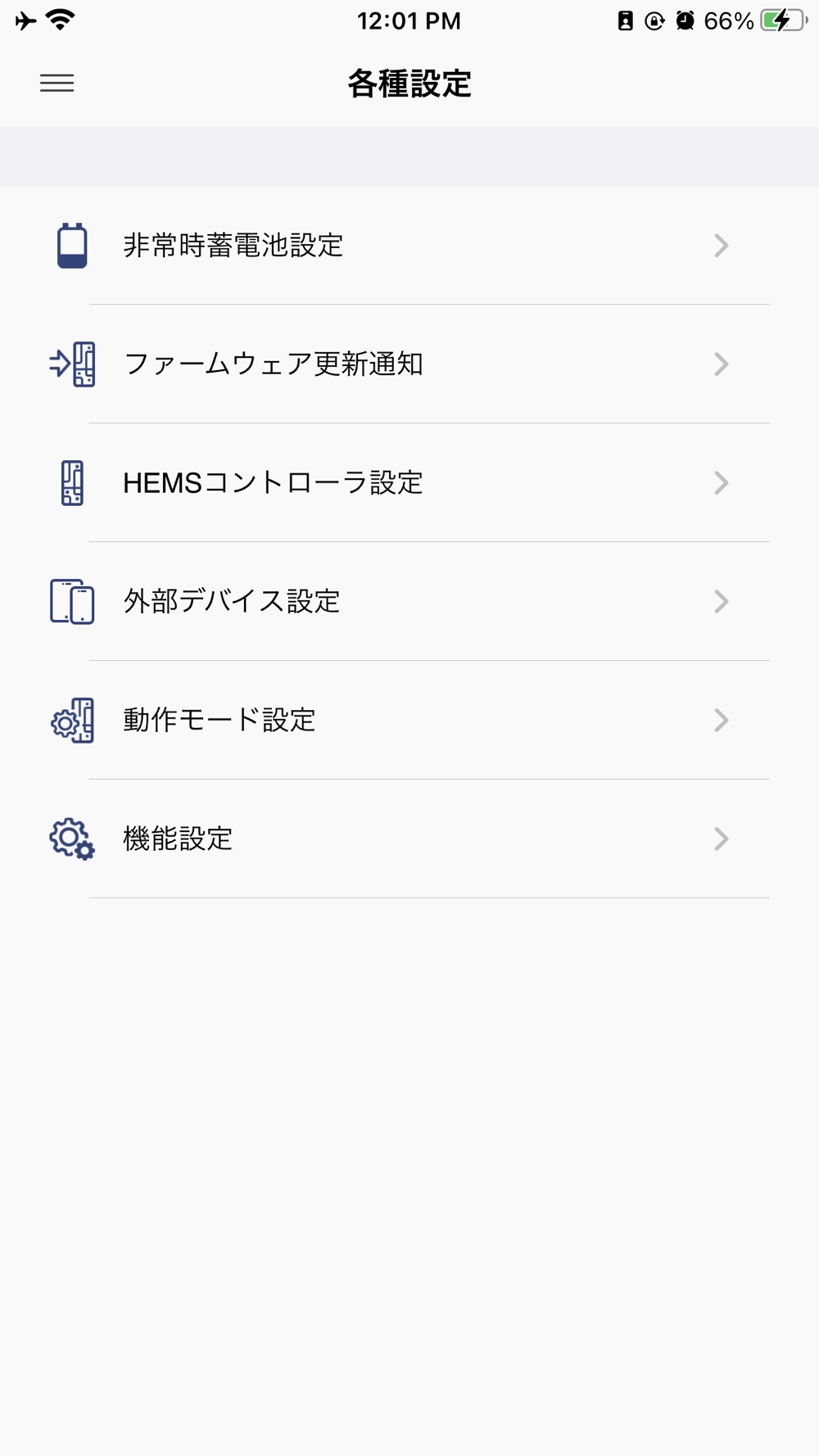Go to 外部デバイス設定
Viewport: 819px width, 1456px height.
pos(409,602)
